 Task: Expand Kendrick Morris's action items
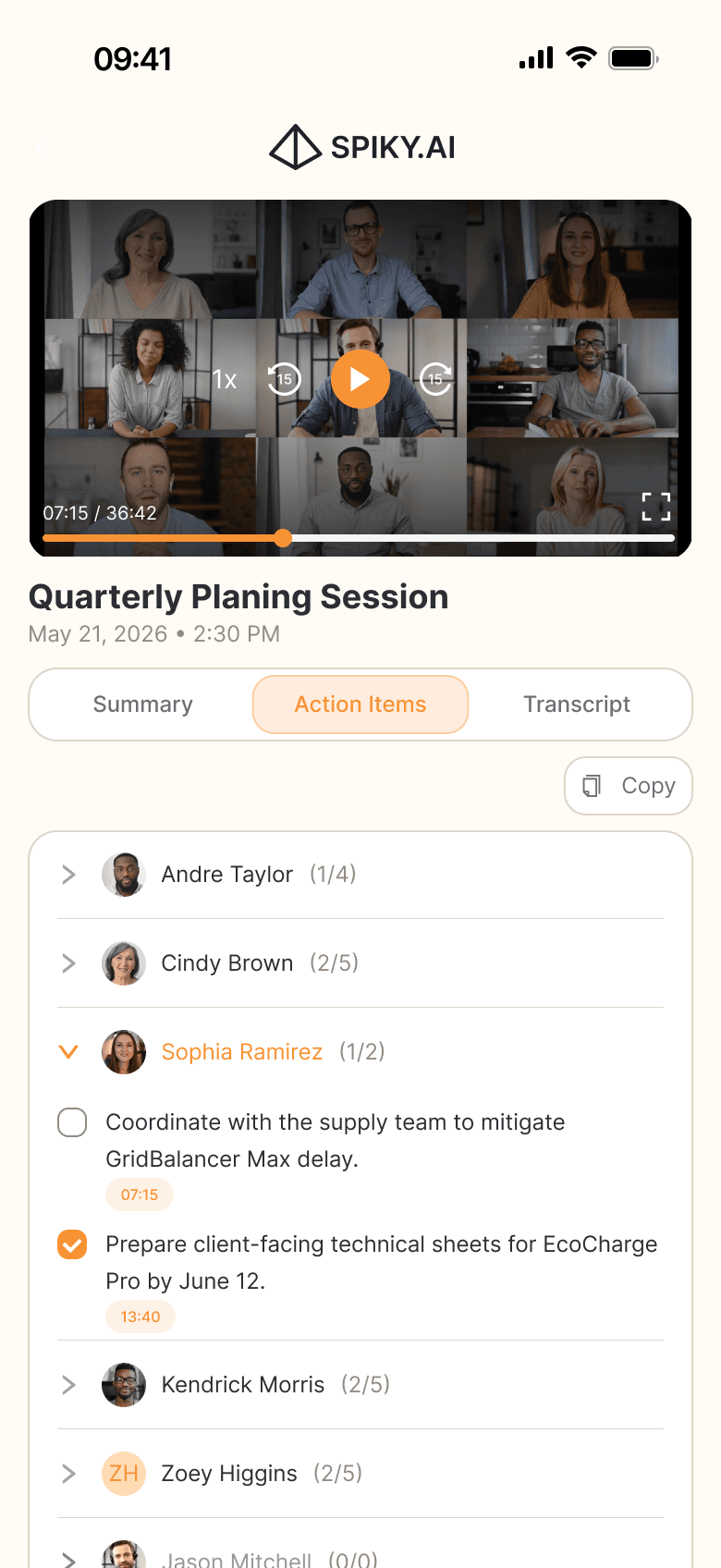tap(360, 1385)
